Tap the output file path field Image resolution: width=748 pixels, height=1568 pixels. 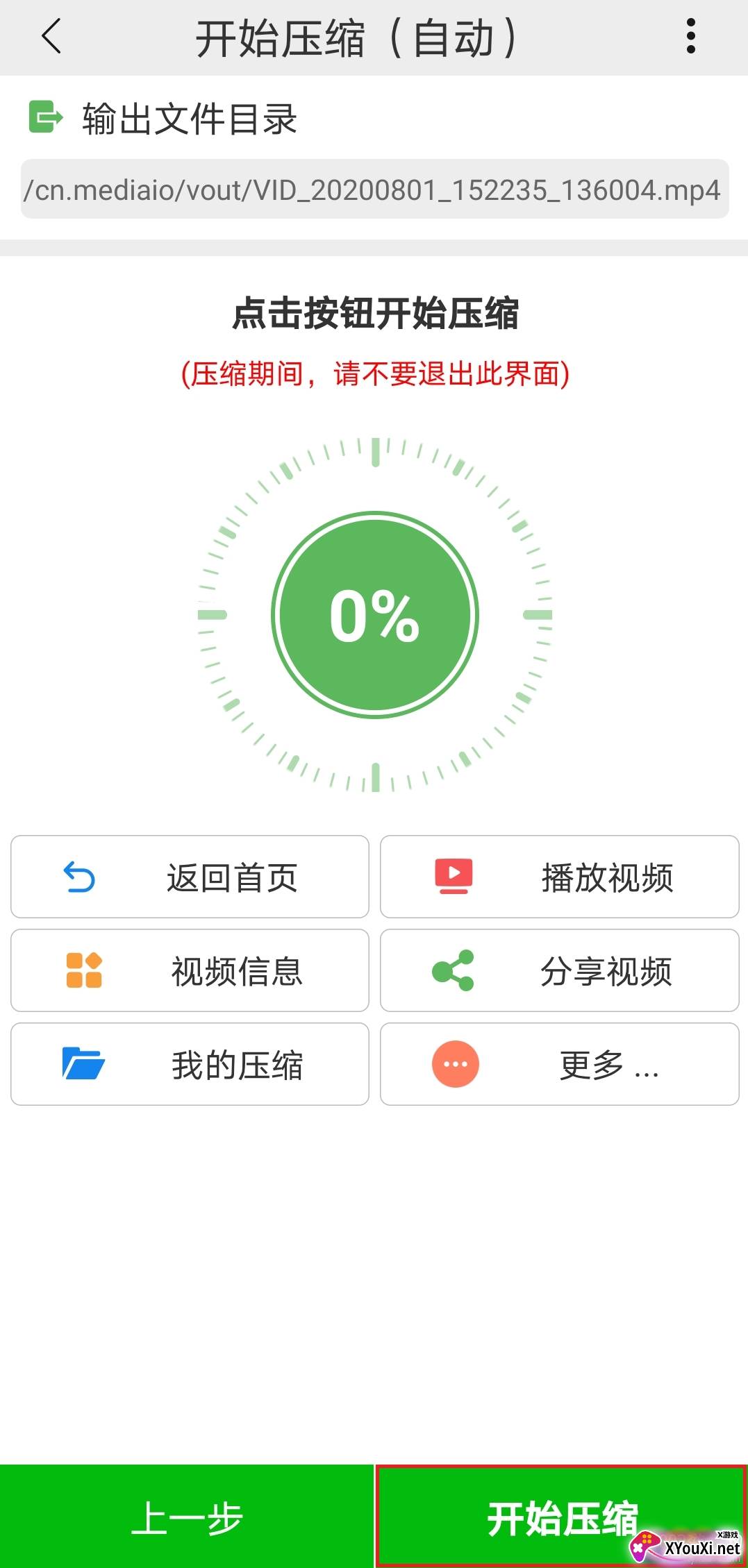pos(374,189)
